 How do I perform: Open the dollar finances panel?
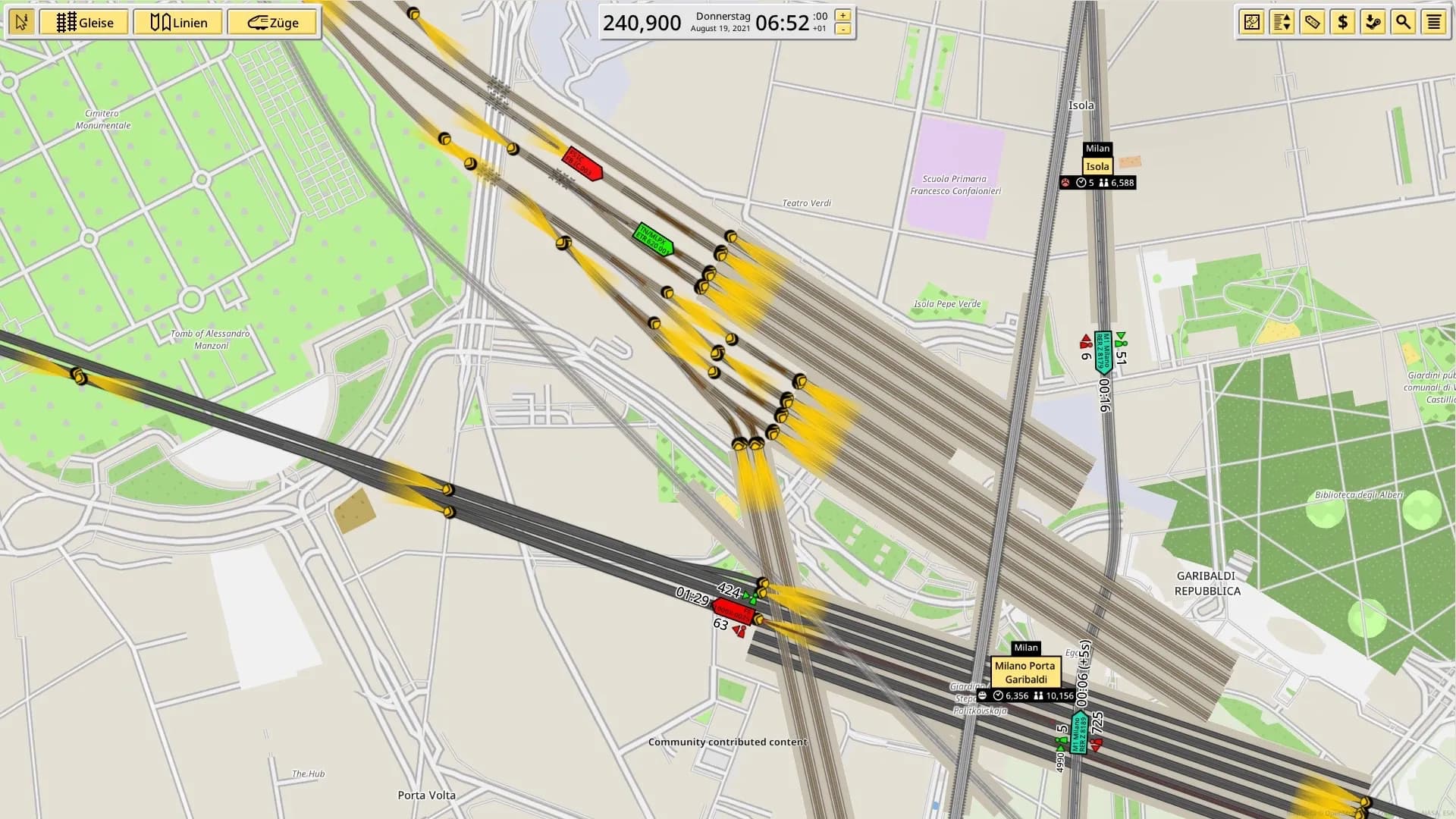[1343, 22]
